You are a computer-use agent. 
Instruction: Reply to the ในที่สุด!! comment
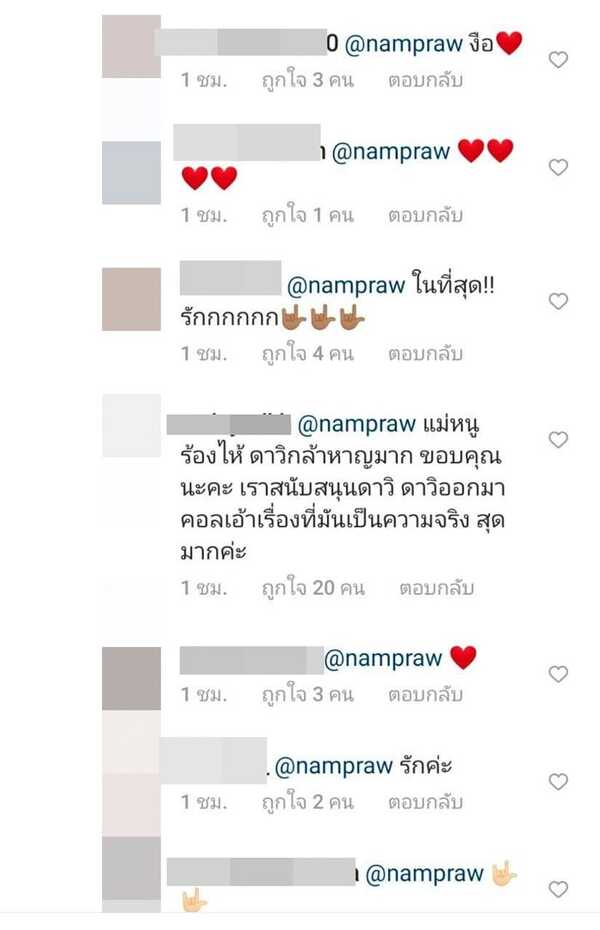425,353
